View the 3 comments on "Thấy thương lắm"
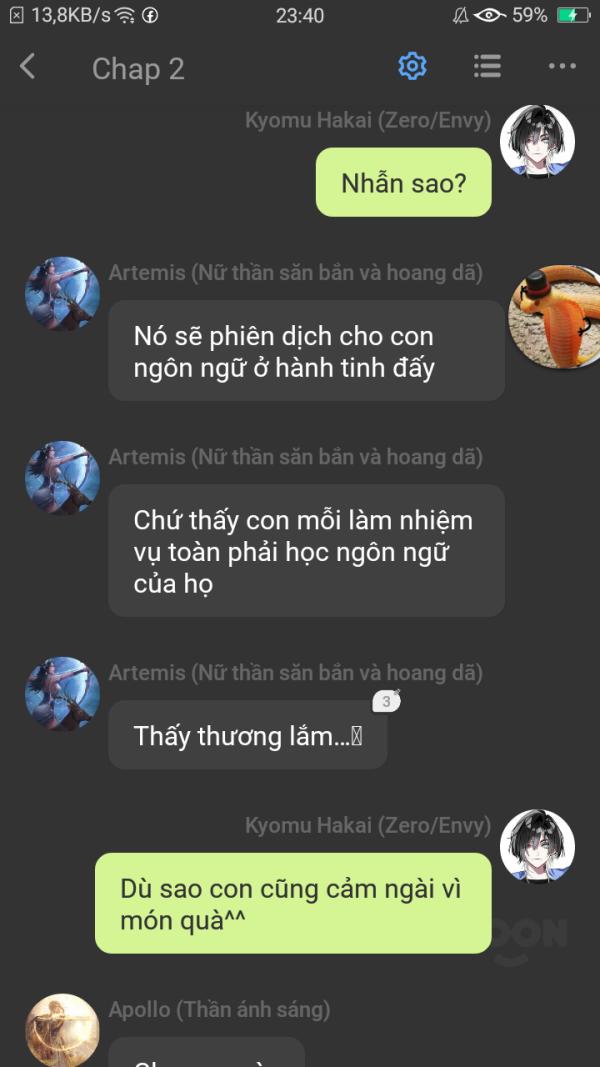This screenshot has width=600, height=1067. [386, 701]
